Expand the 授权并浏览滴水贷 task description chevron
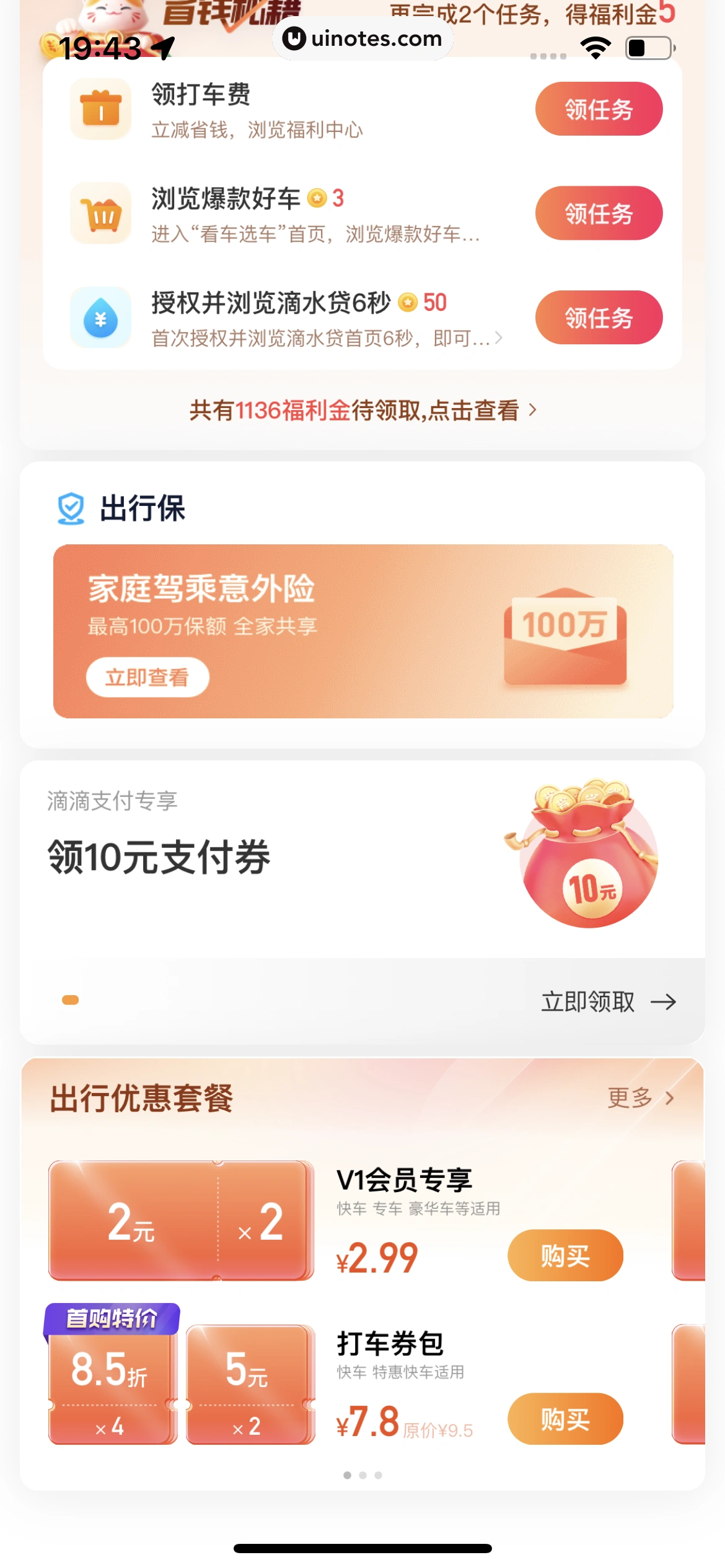 pos(499,338)
